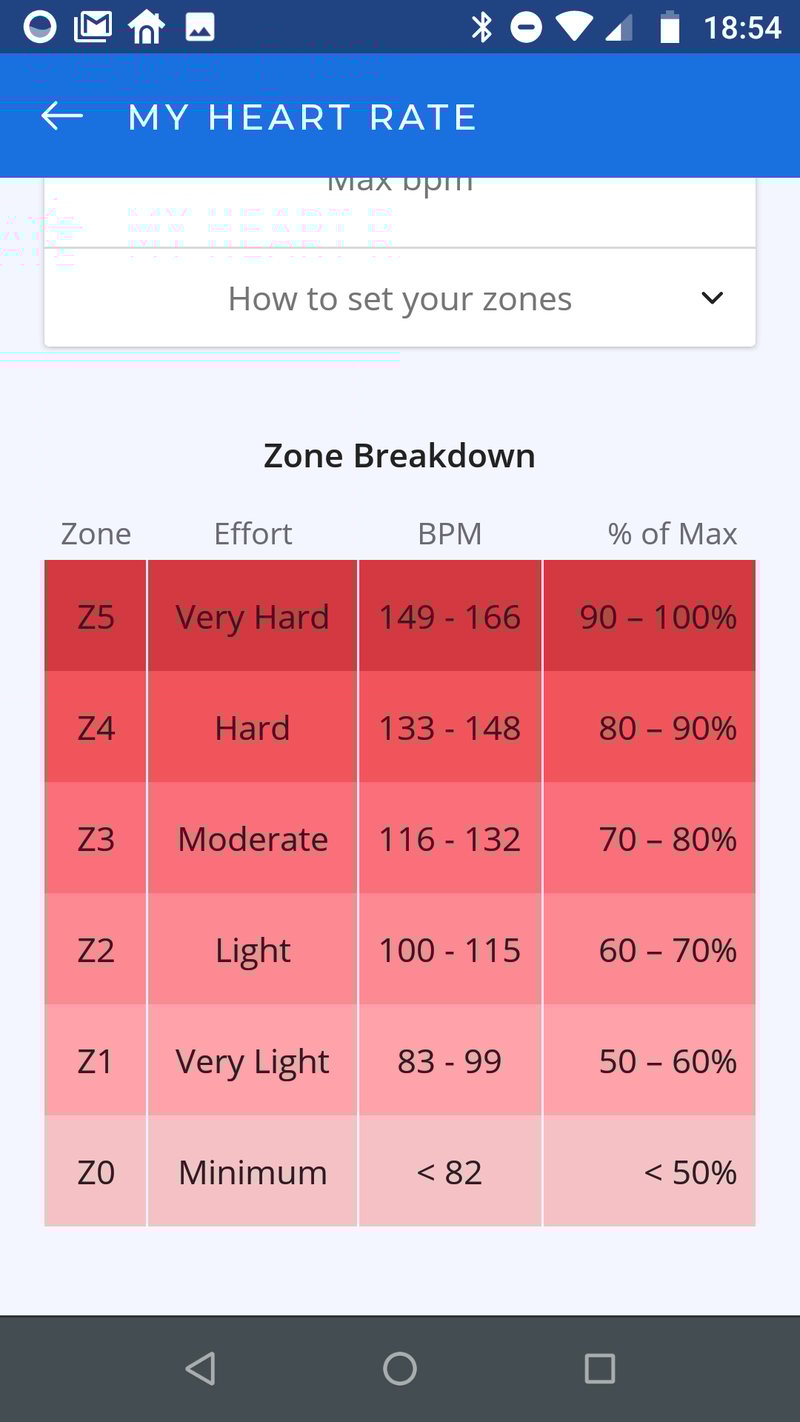Open recent apps from the navigation bar
This screenshot has height=1422, width=800.
tap(599, 1368)
